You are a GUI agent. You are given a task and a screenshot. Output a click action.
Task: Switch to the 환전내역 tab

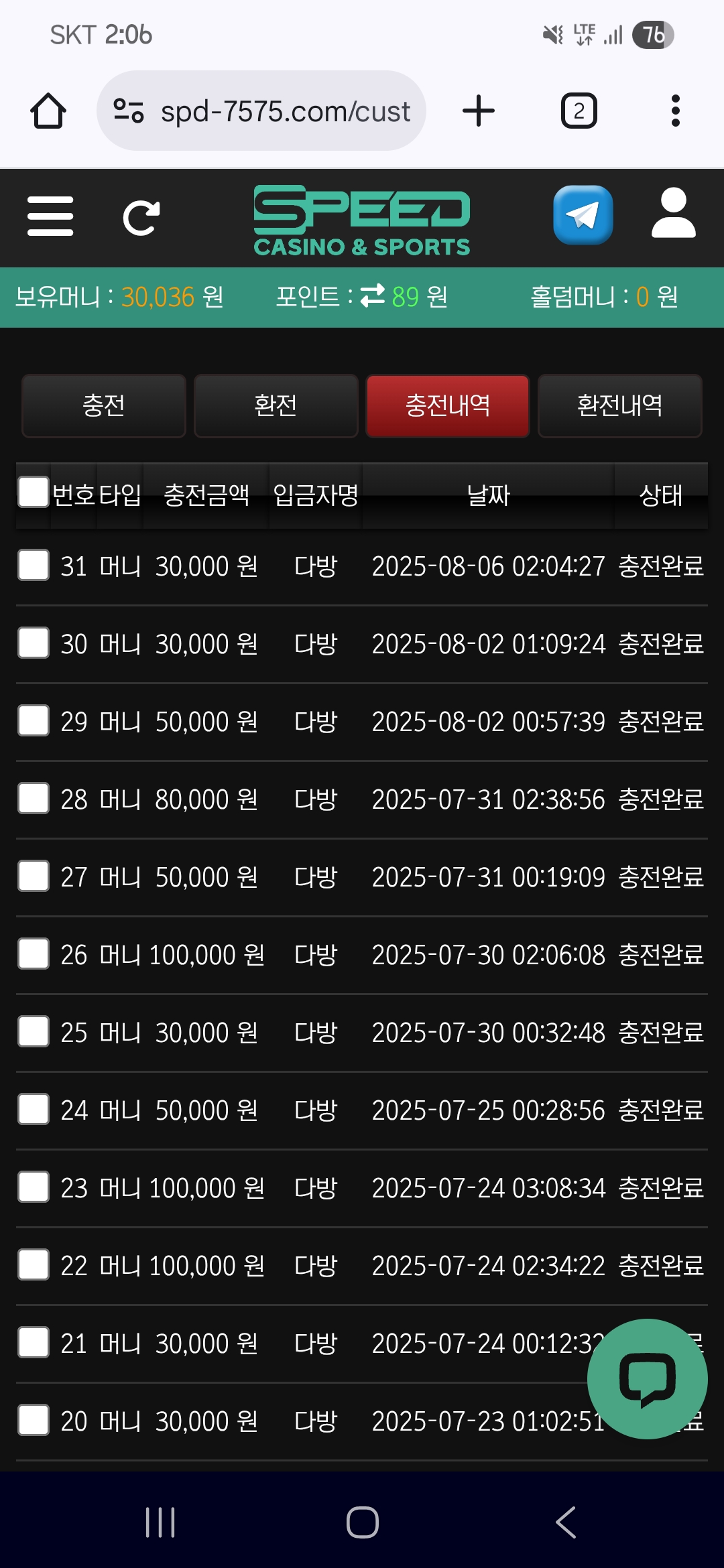[619, 406]
